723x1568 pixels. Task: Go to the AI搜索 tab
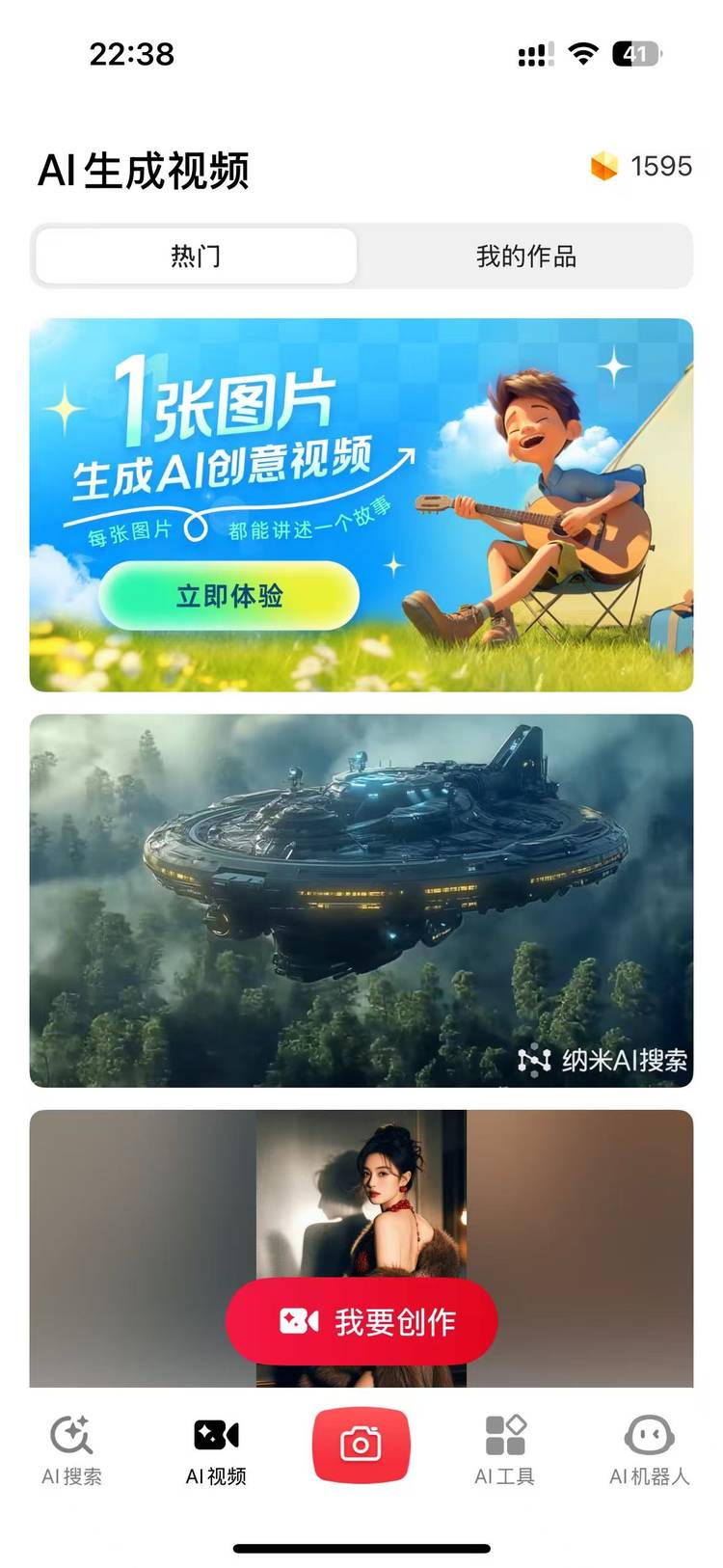[71, 1449]
